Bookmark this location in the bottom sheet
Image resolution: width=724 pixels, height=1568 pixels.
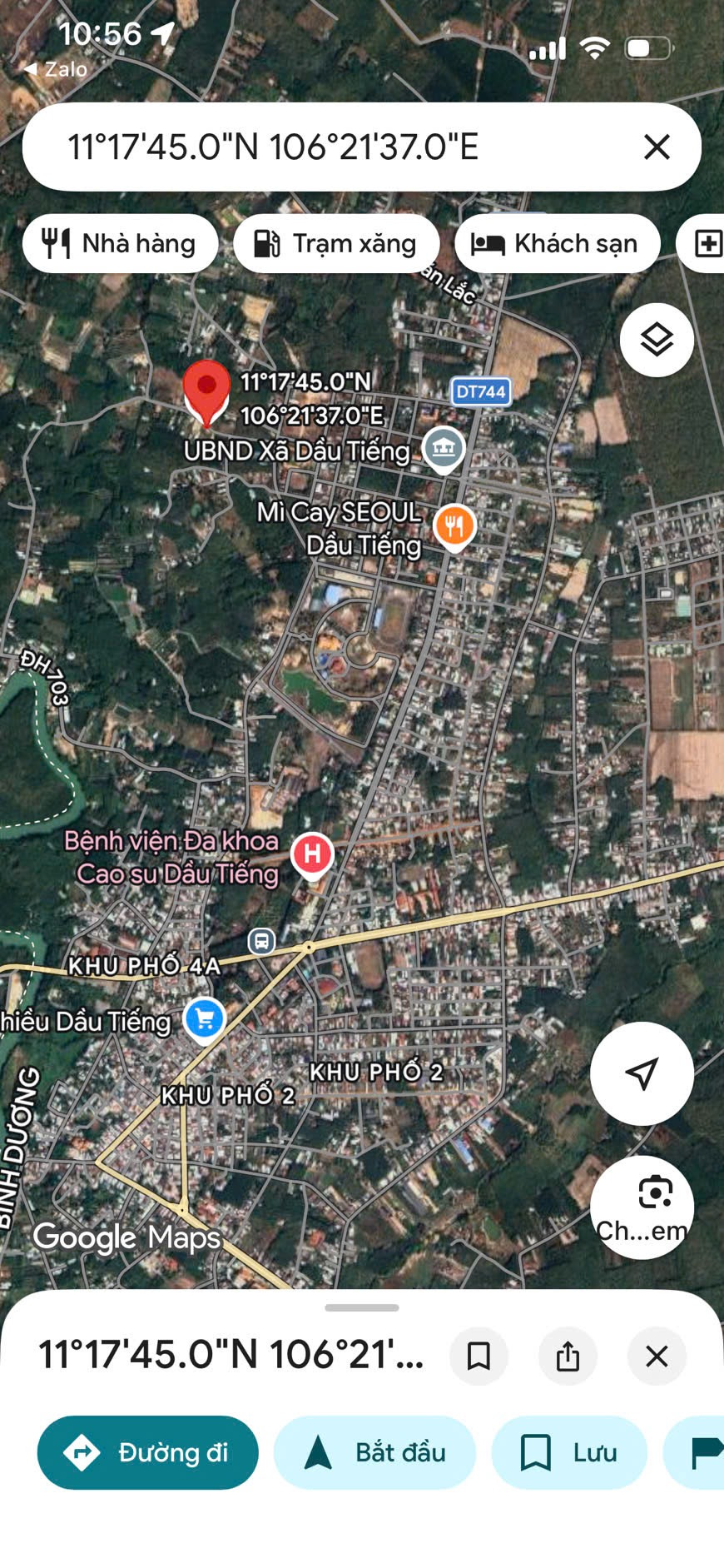tap(479, 1356)
